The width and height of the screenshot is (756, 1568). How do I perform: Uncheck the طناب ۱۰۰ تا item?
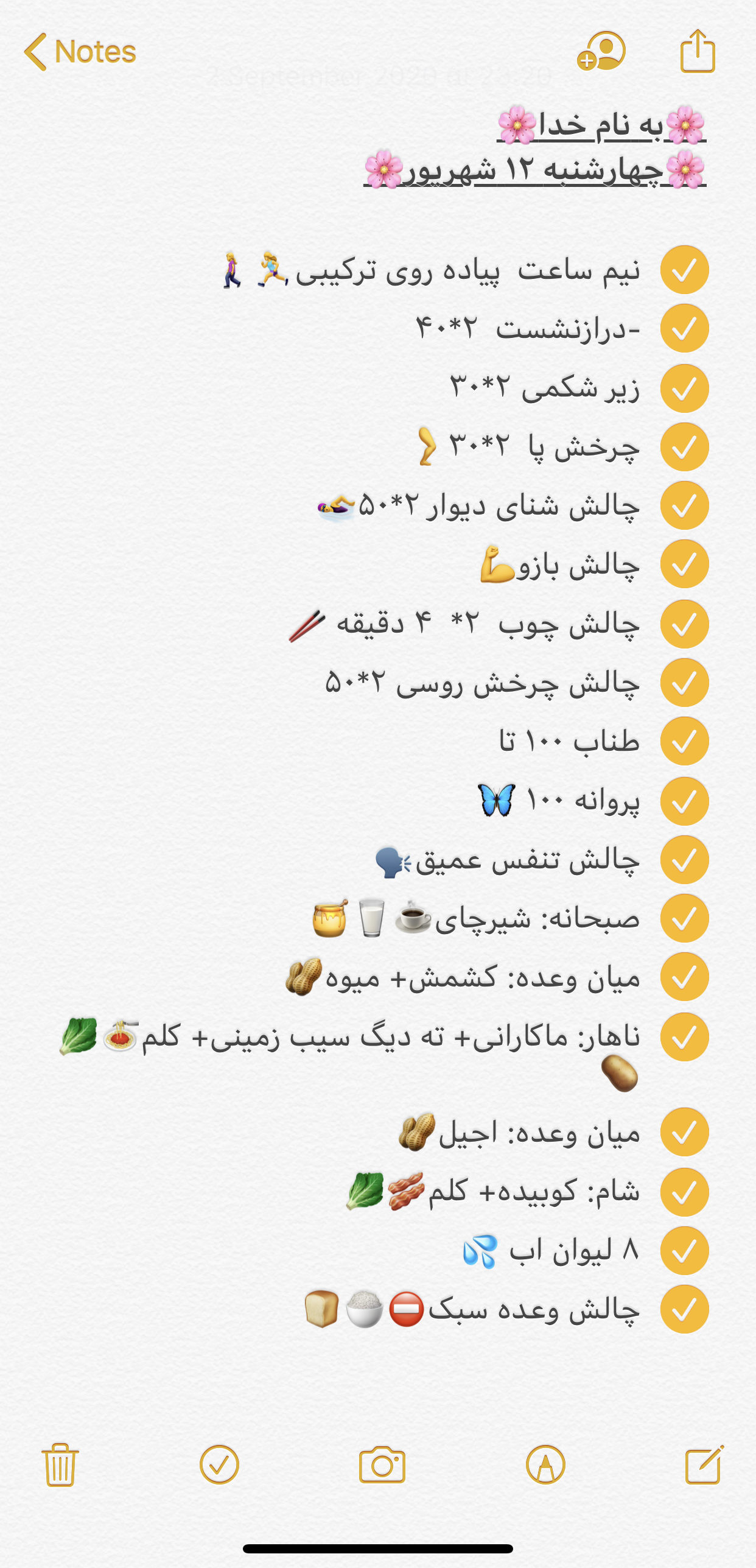coord(684,741)
